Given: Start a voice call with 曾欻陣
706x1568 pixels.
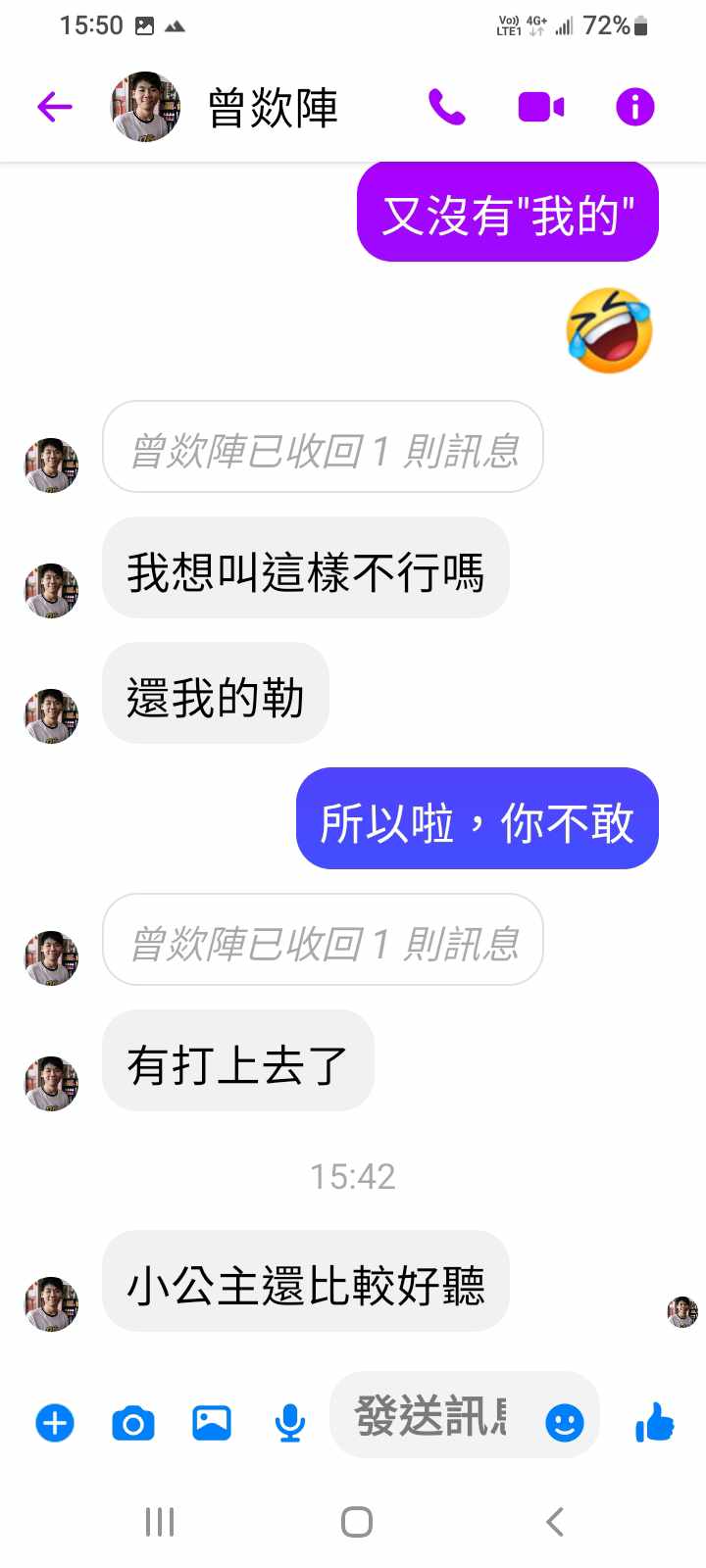Looking at the screenshot, I should point(447,107).
